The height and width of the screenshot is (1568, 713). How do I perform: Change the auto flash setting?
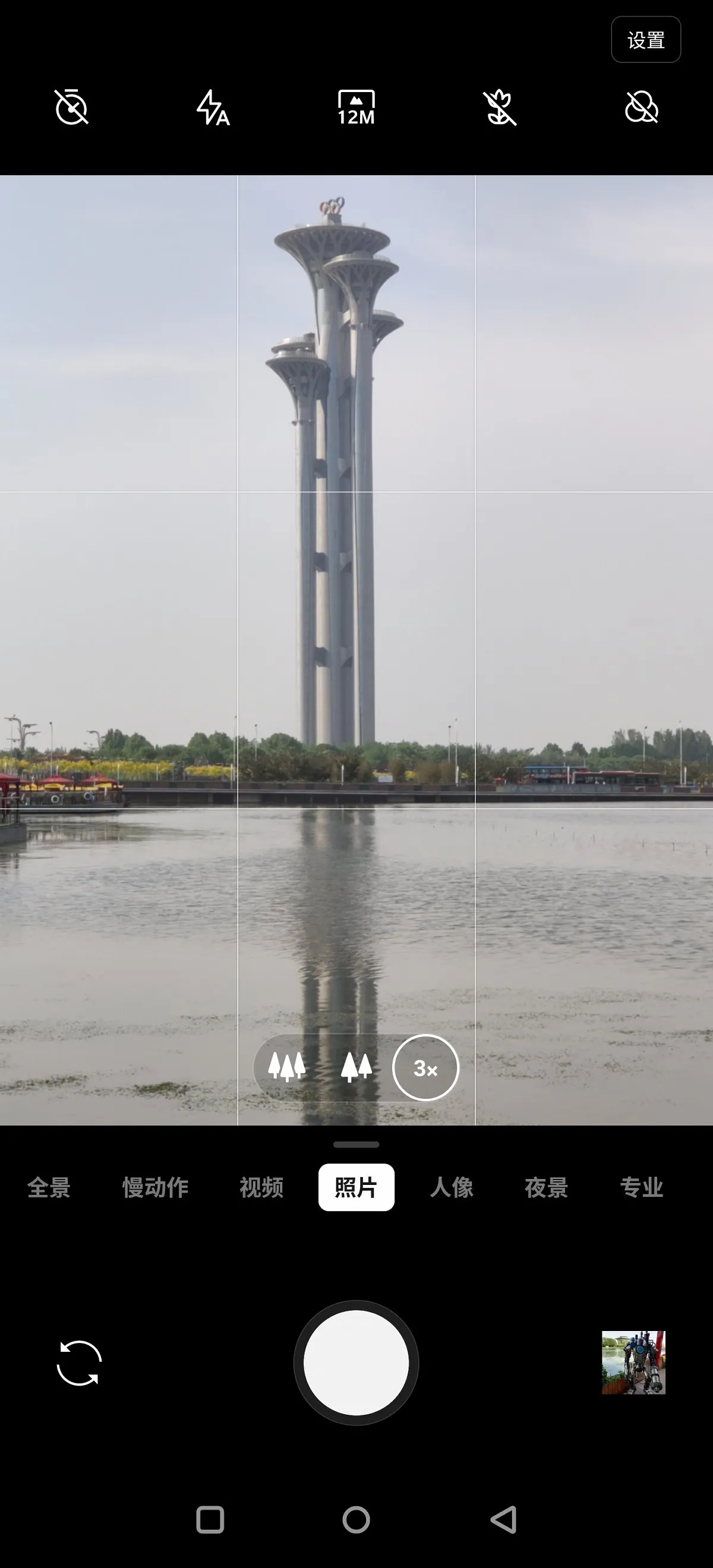click(x=213, y=108)
